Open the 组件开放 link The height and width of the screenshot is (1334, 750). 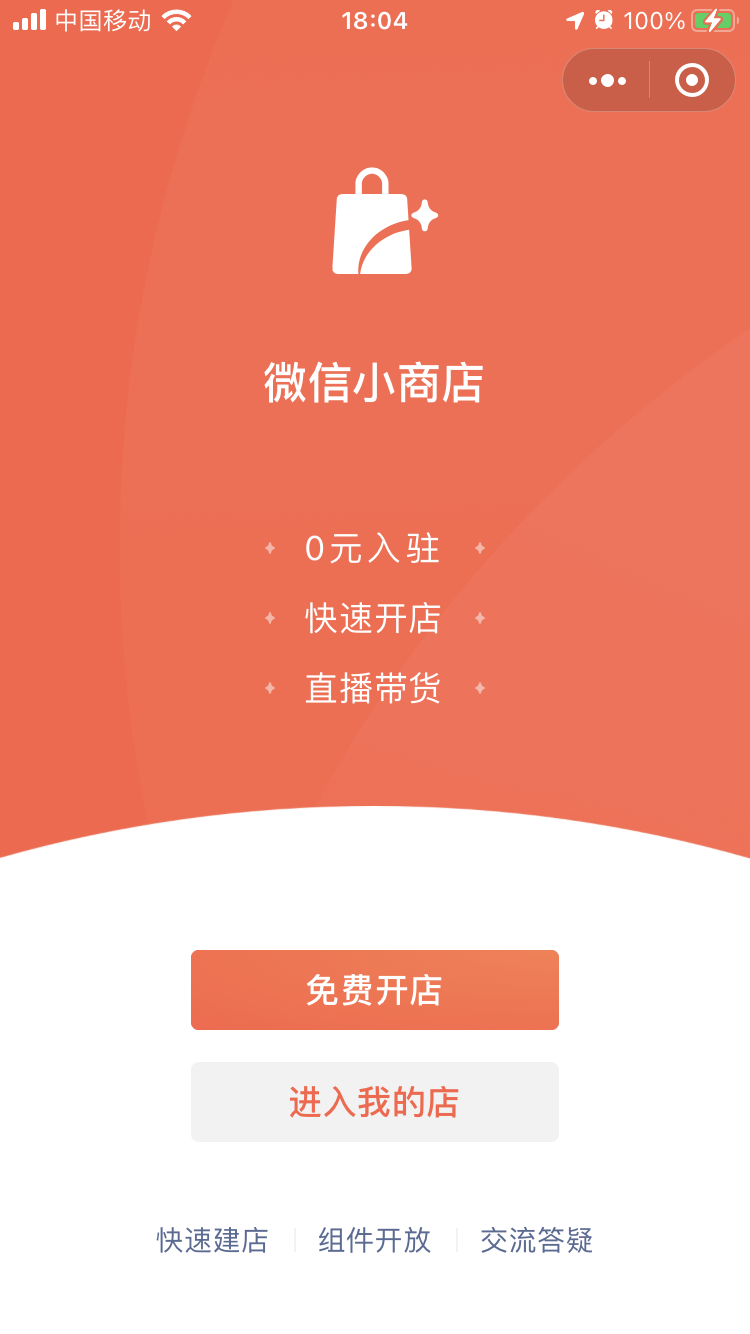click(375, 1240)
